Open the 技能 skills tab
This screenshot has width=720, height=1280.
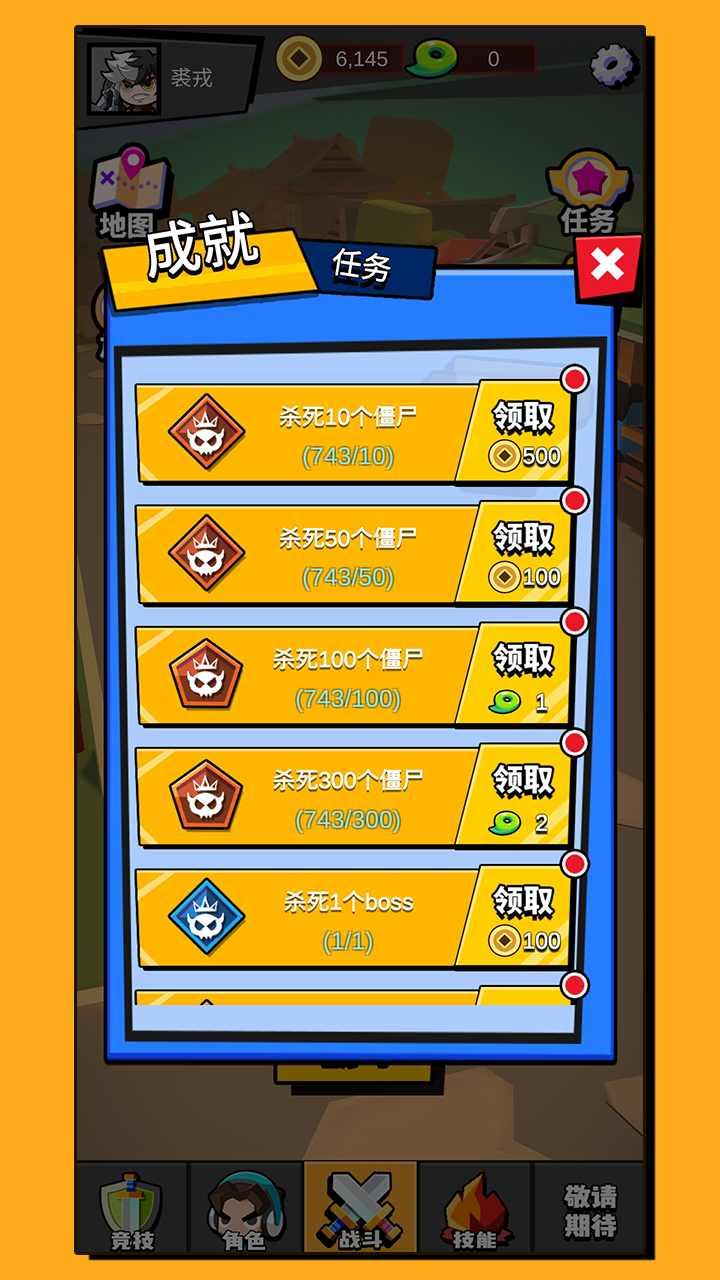[475, 1210]
